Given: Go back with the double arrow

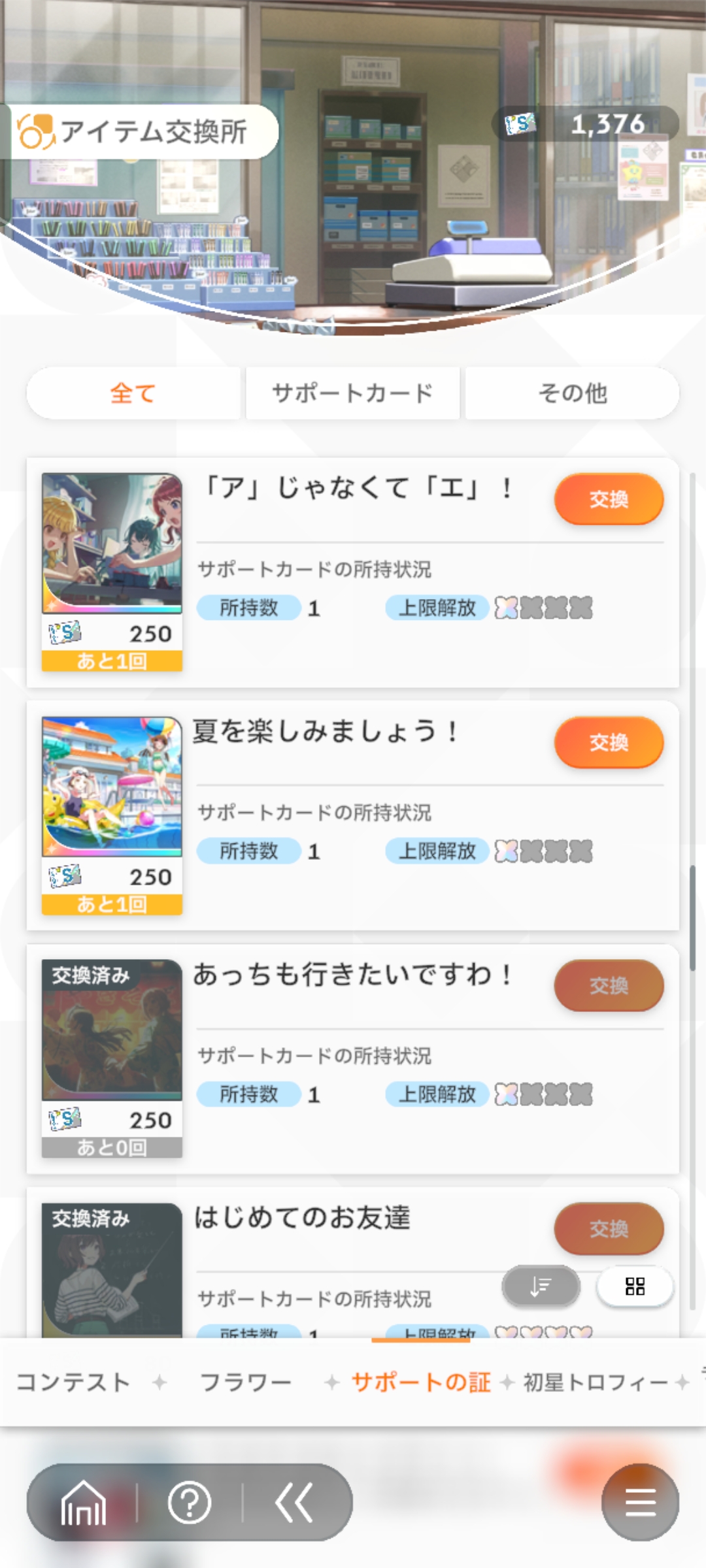Looking at the screenshot, I should point(294,1502).
